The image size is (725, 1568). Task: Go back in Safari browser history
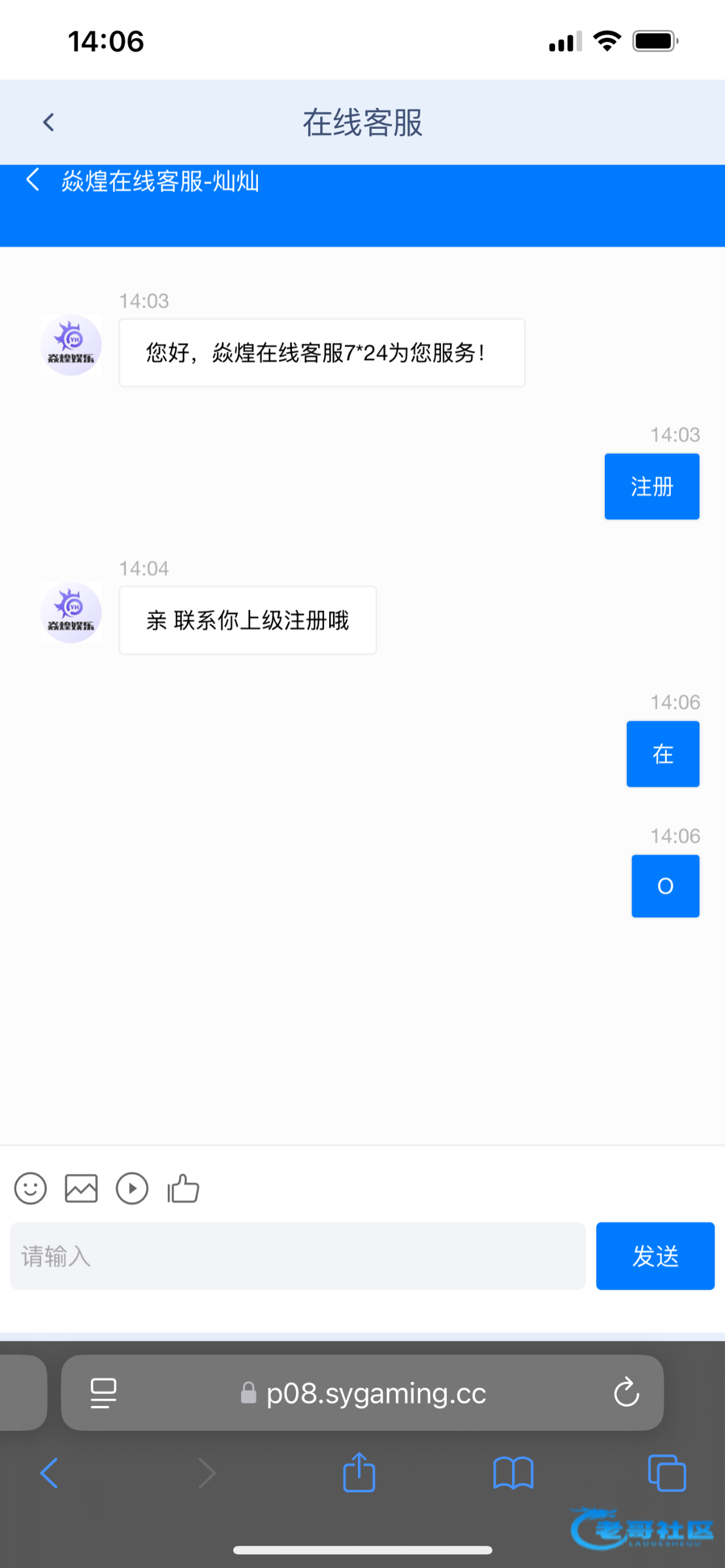(50, 1473)
